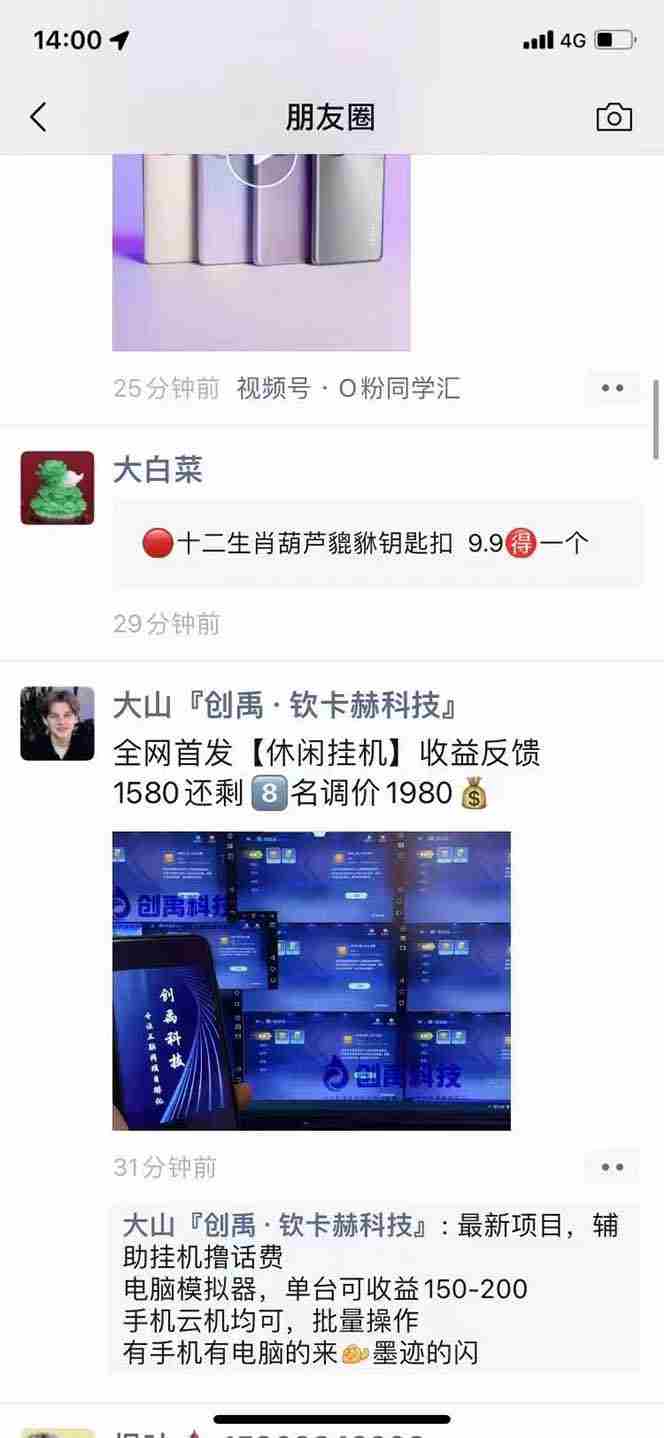Open 大白菜's profile avatar
Screen dimensions: 664x1438
pos(57,488)
